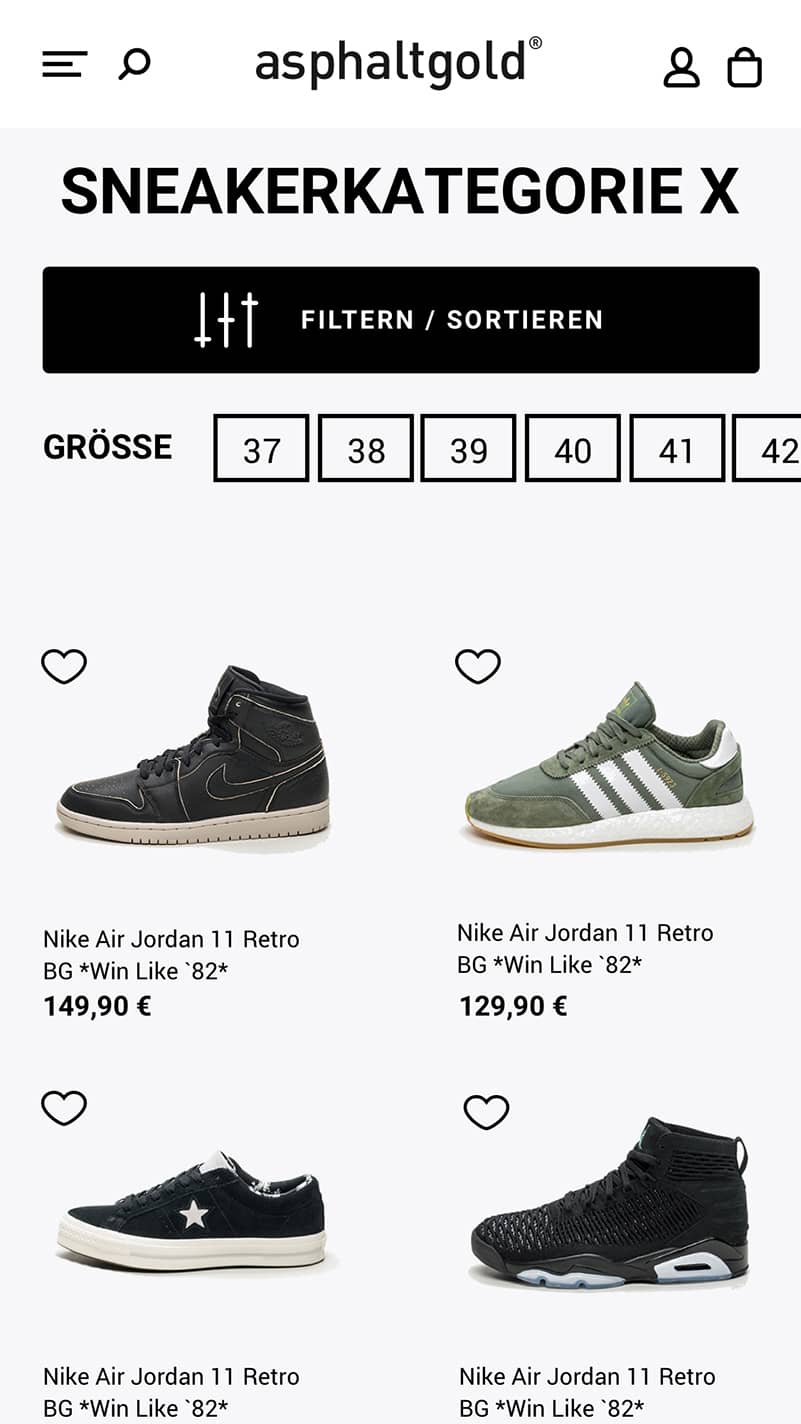Open the black high-top sneaker for 149,90 €
801x1424 pixels.
(x=193, y=758)
